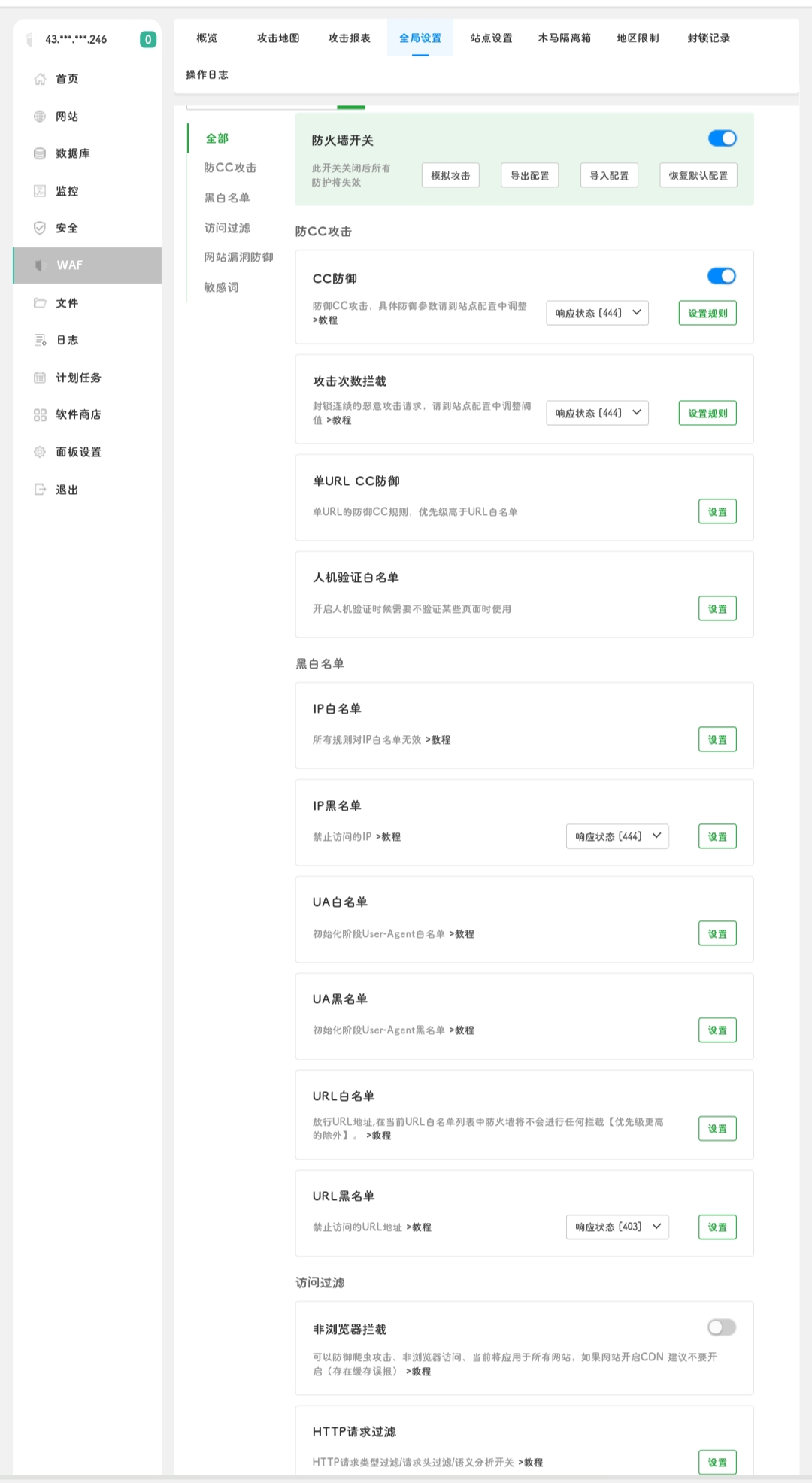Open the 教程 link under UA白名单
The height and width of the screenshot is (1483, 812).
(464, 934)
